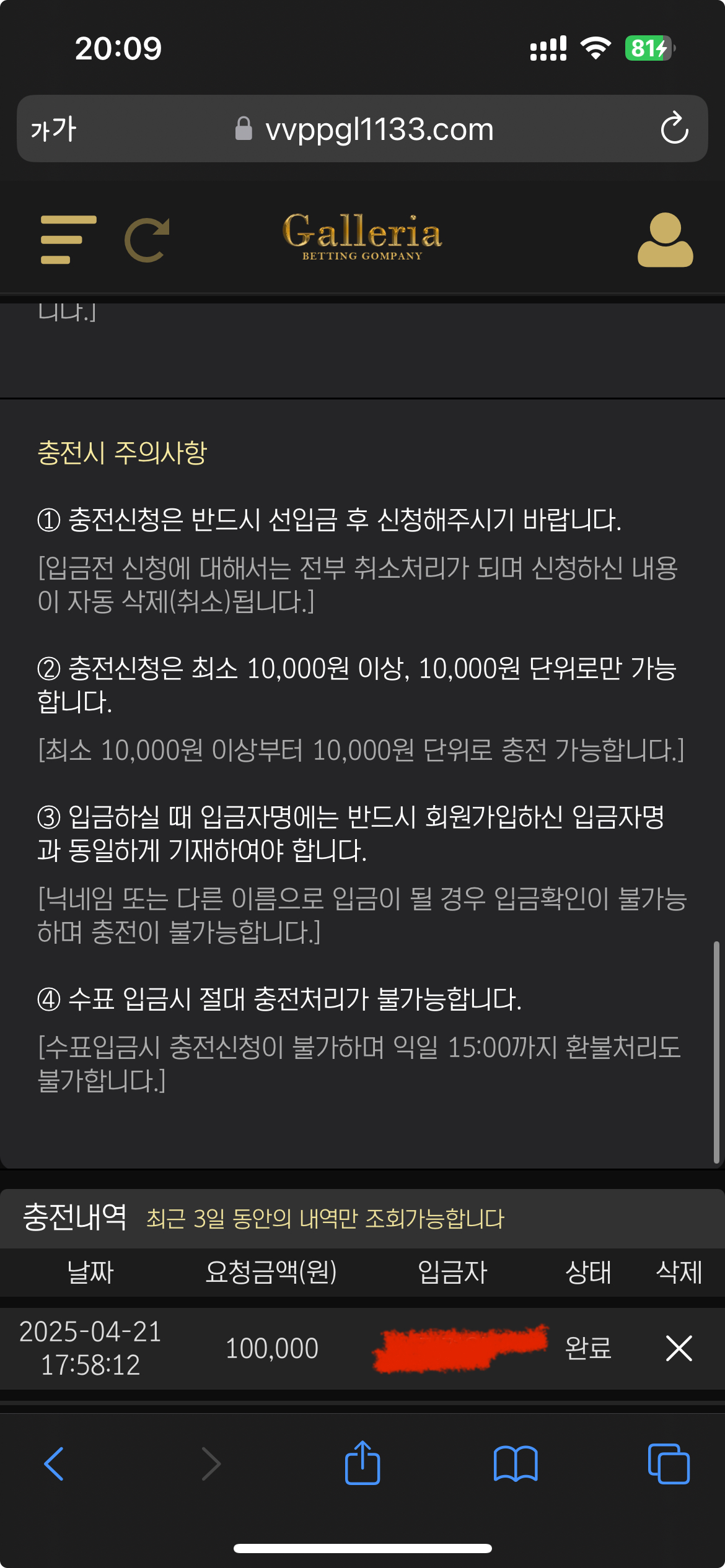Open the user profile icon
Image resolution: width=725 pixels, height=1568 pixels.
coord(665,240)
